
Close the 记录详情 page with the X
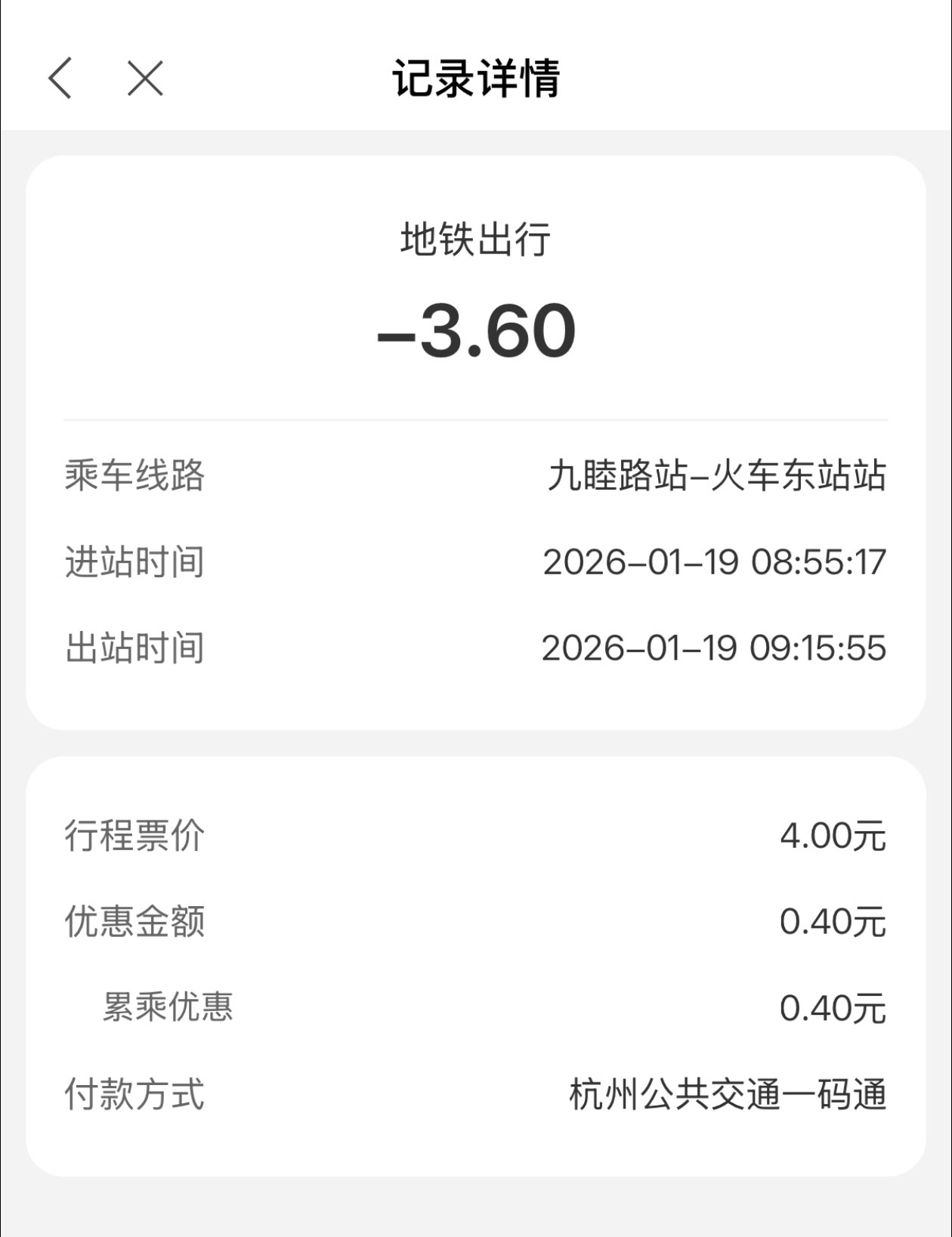tap(145, 78)
